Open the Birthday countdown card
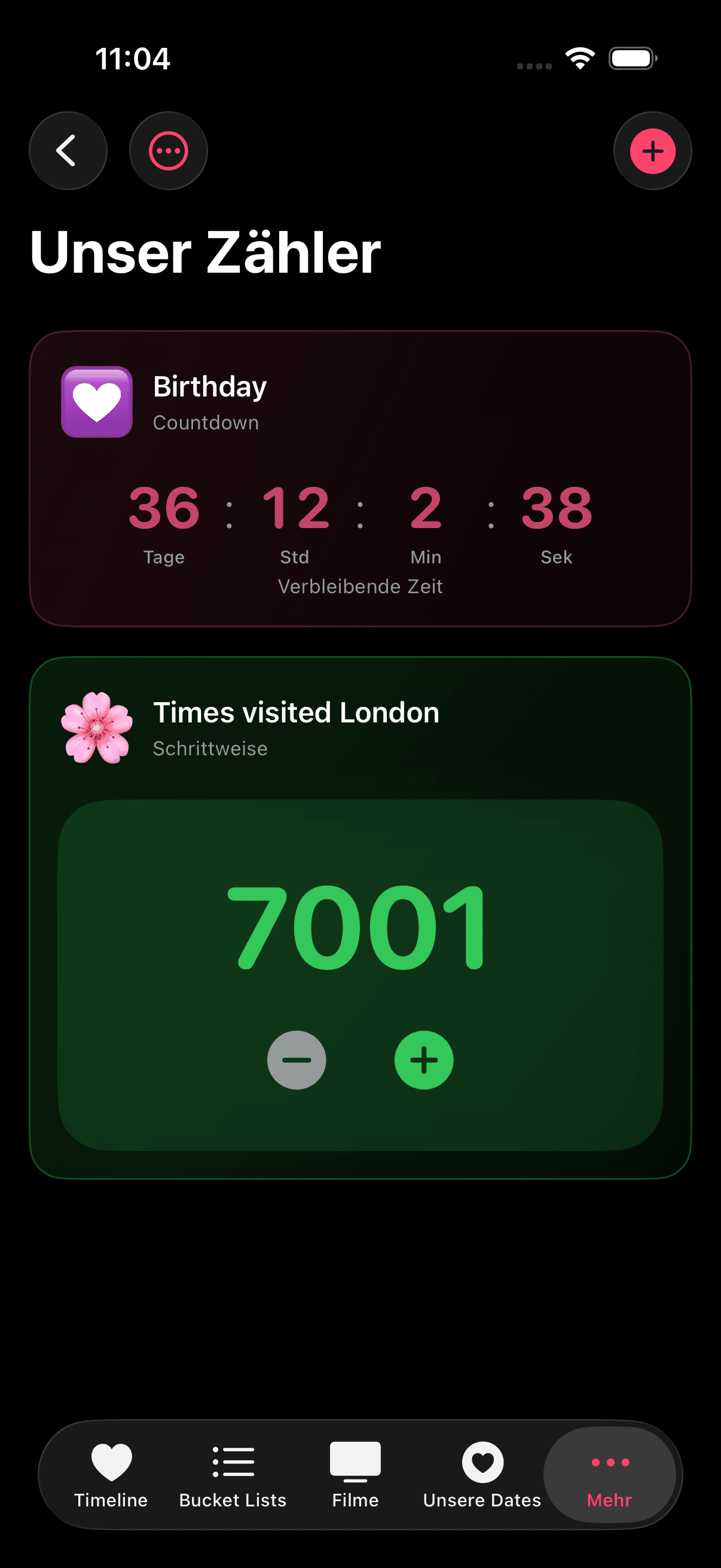This screenshot has height=1568, width=721. tap(360, 478)
